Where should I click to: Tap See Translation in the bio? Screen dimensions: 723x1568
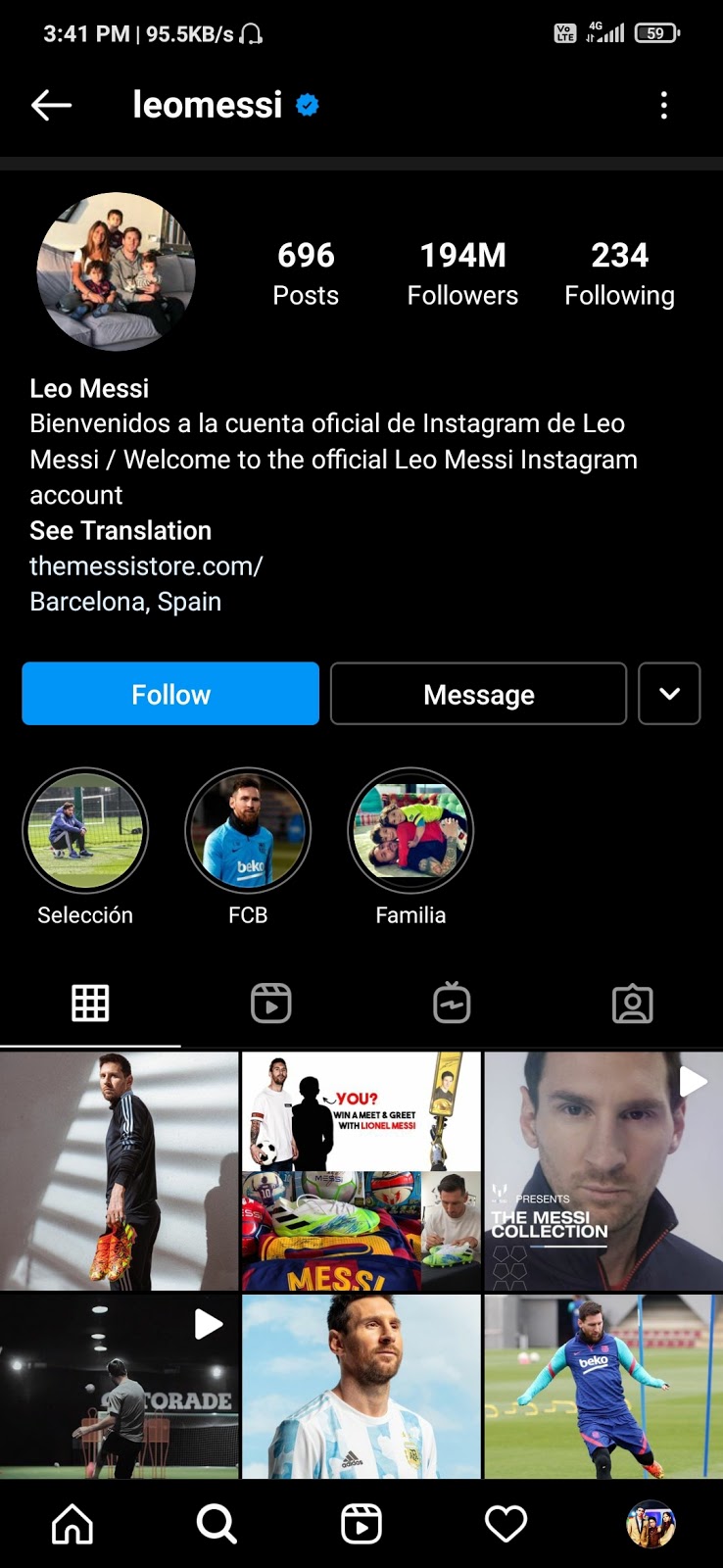click(x=120, y=530)
